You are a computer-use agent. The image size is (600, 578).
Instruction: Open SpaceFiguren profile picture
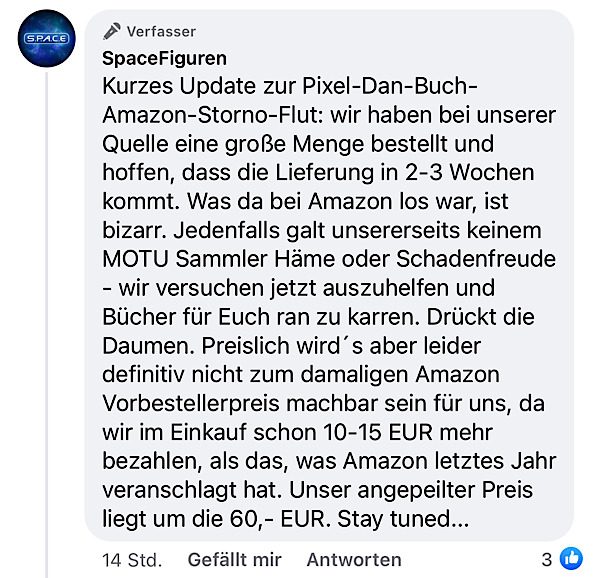46,38
